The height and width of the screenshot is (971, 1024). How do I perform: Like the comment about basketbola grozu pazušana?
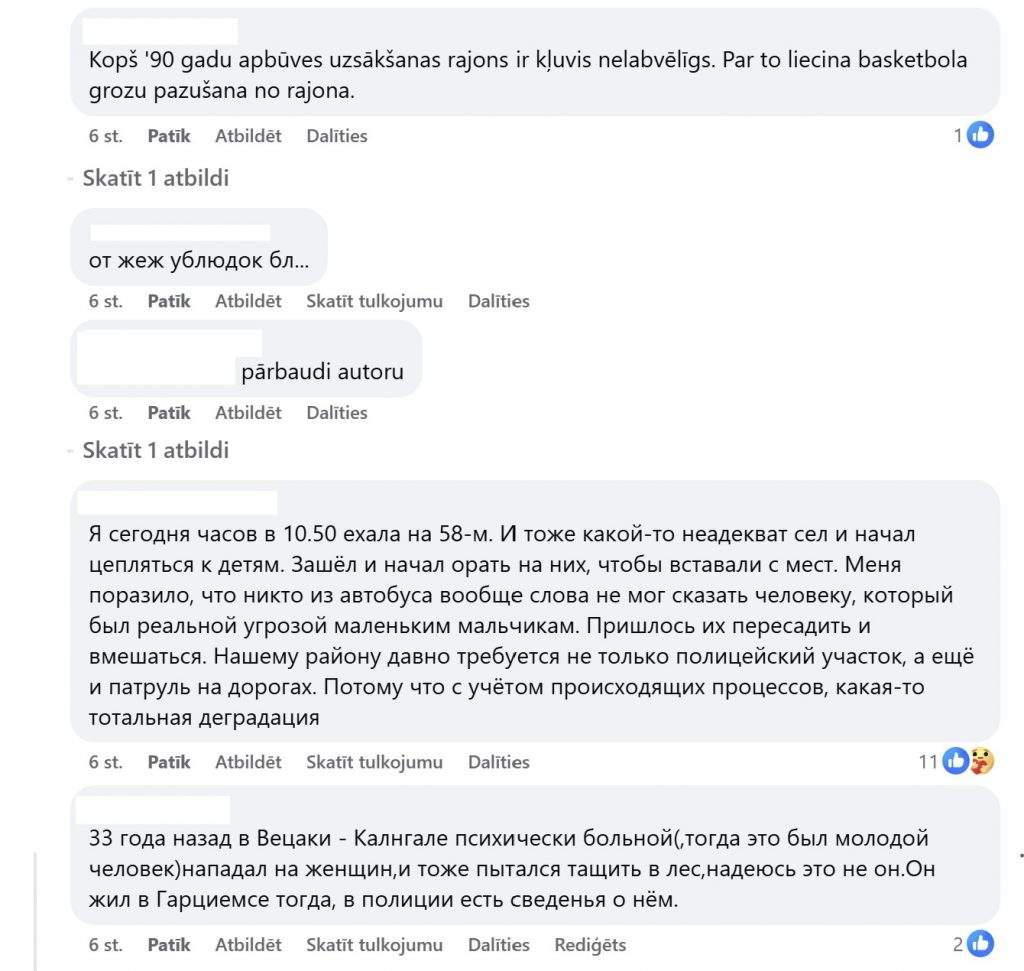click(x=168, y=136)
